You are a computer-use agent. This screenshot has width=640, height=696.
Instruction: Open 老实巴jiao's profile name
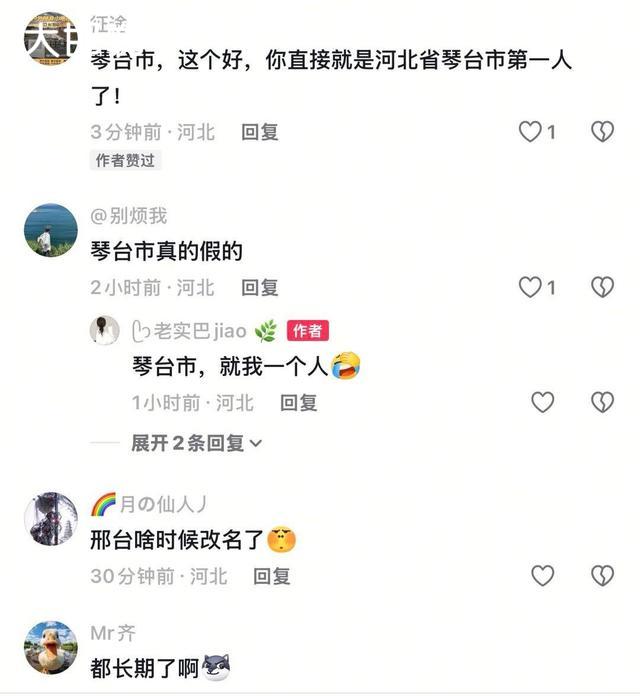(x=199, y=331)
